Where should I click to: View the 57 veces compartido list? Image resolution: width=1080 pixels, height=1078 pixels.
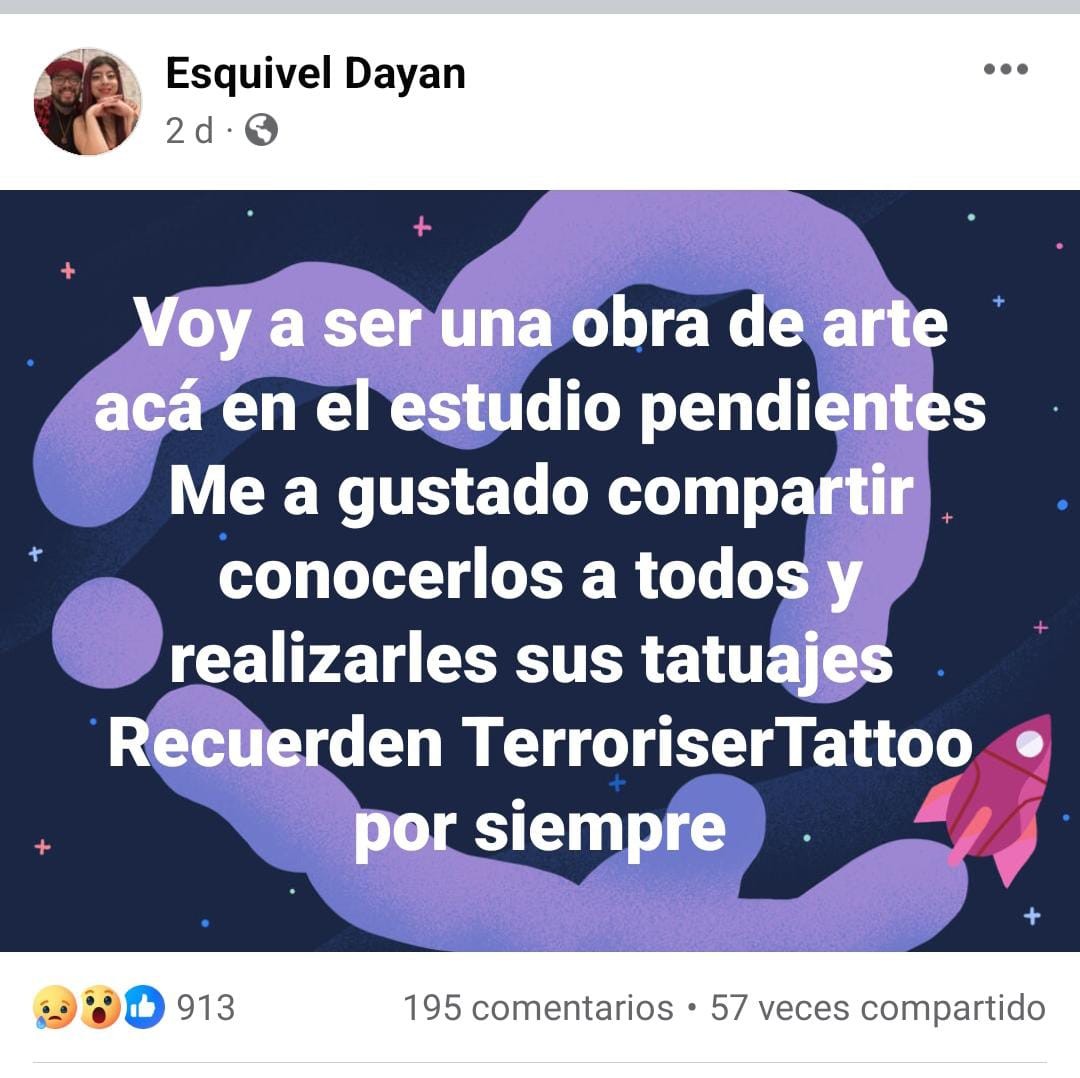pyautogui.click(x=877, y=1008)
